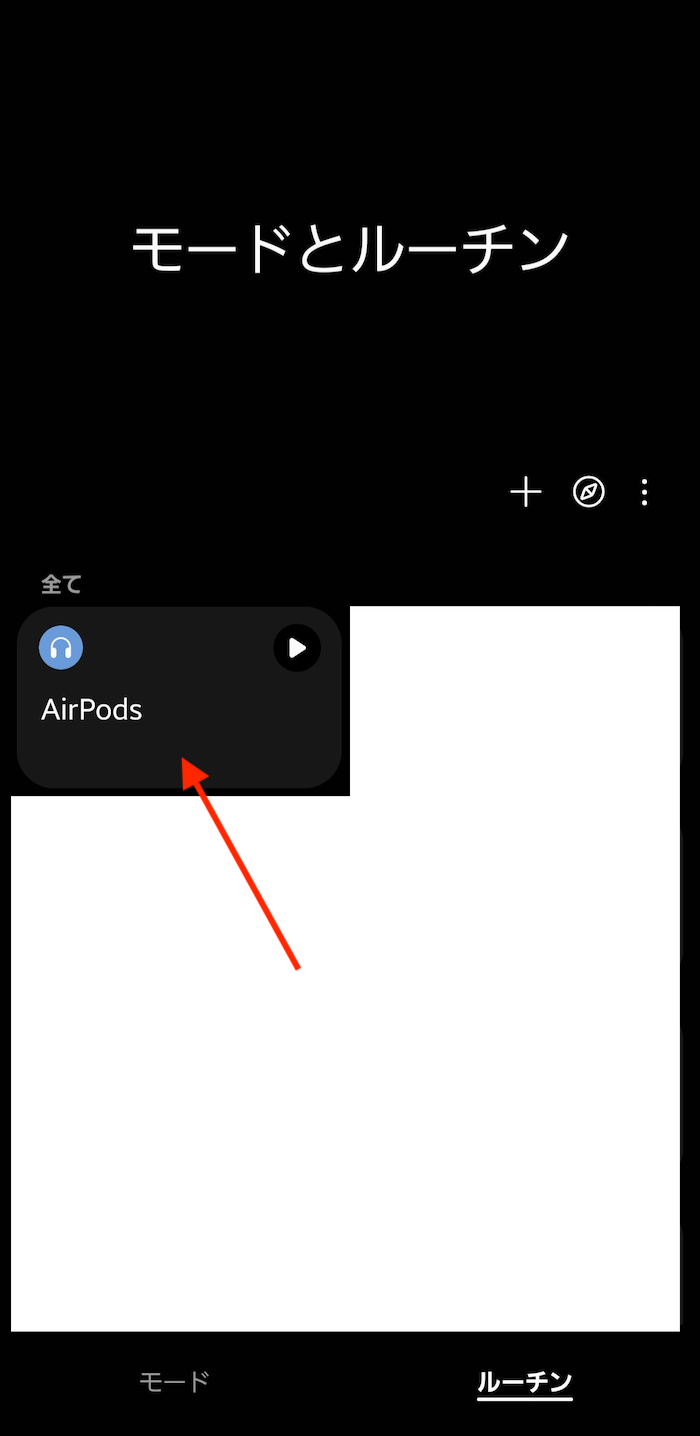Add a new routine with the plus icon
Viewport: 700px width, 1436px height.
coord(525,492)
